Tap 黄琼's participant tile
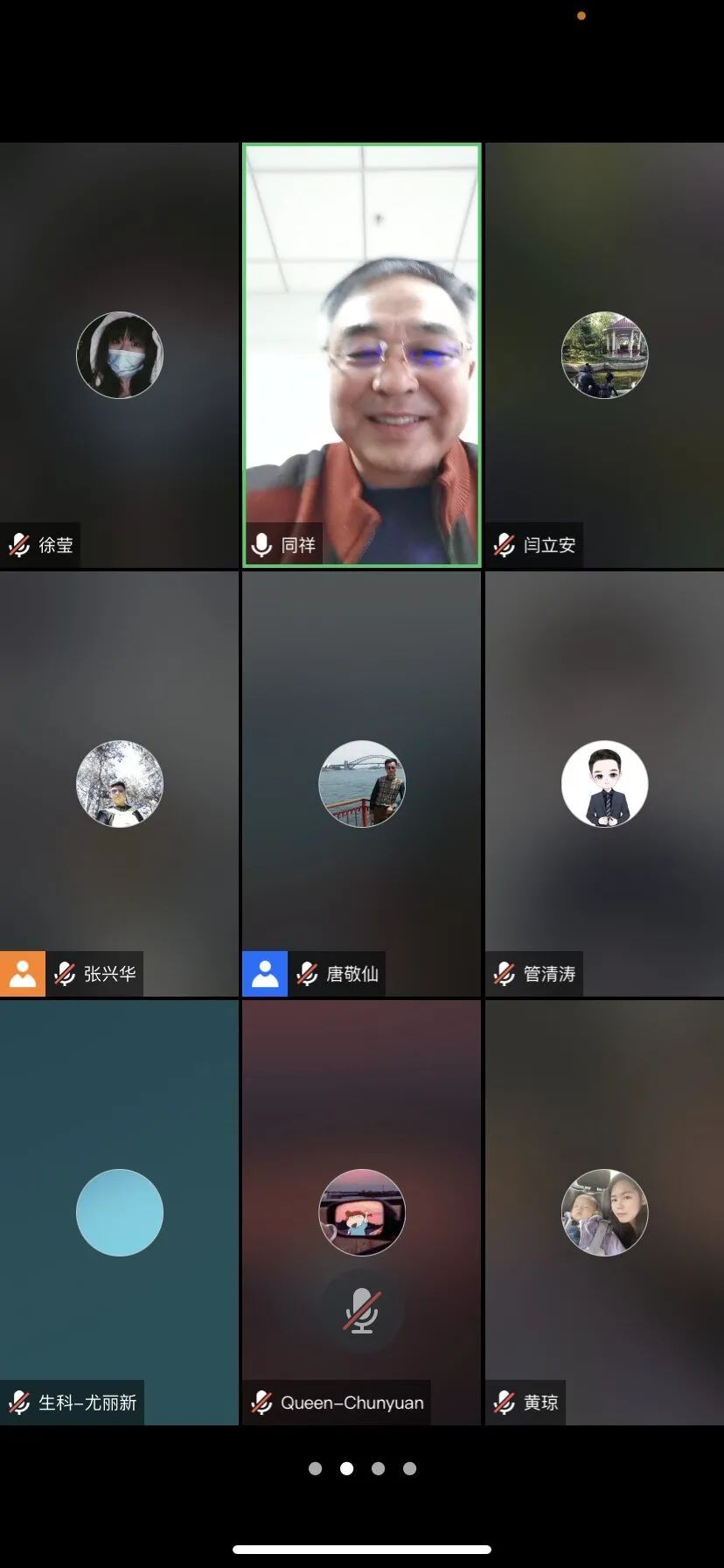The image size is (724, 1568). coord(604,1213)
